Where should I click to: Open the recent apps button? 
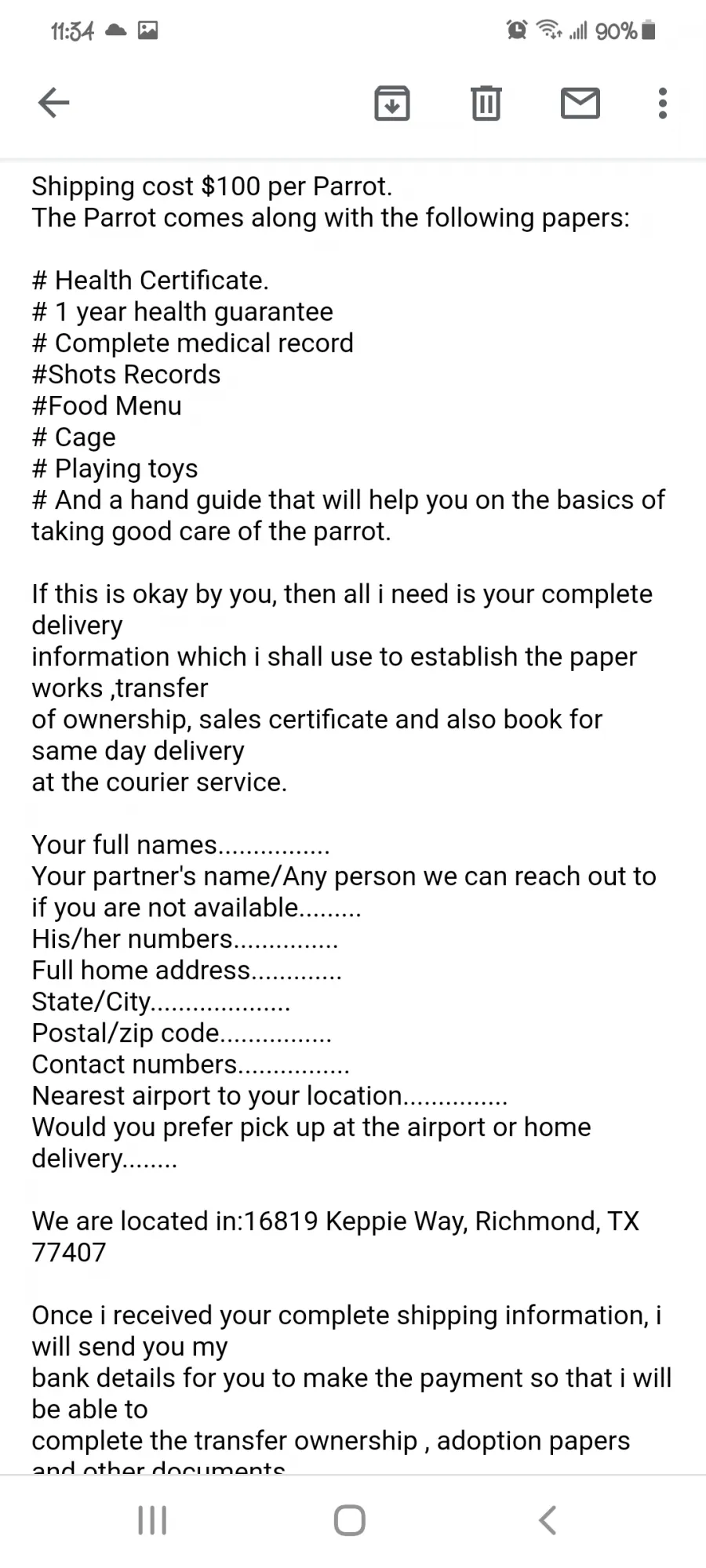(x=152, y=1520)
